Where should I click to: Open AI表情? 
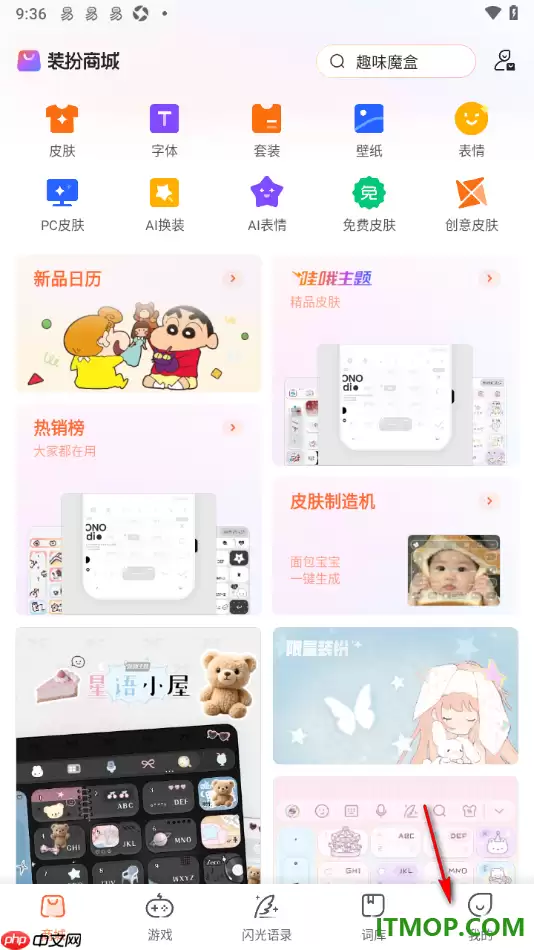tap(267, 205)
